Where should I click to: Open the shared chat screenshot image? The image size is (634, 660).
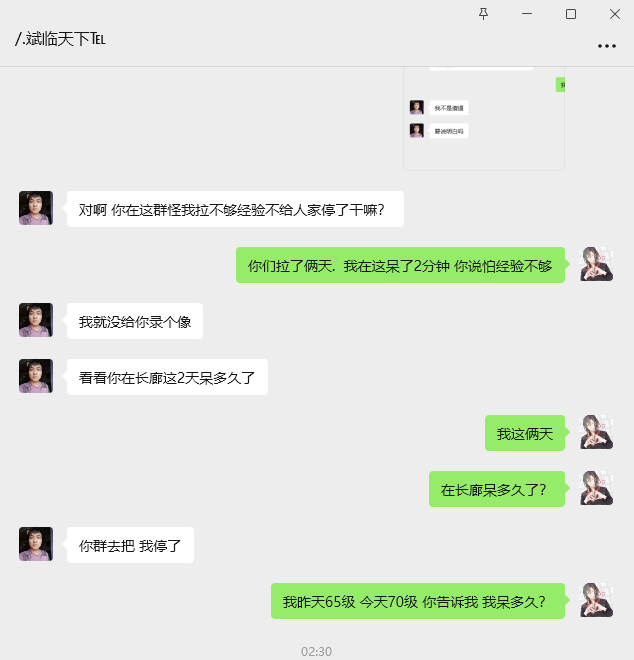point(484,118)
